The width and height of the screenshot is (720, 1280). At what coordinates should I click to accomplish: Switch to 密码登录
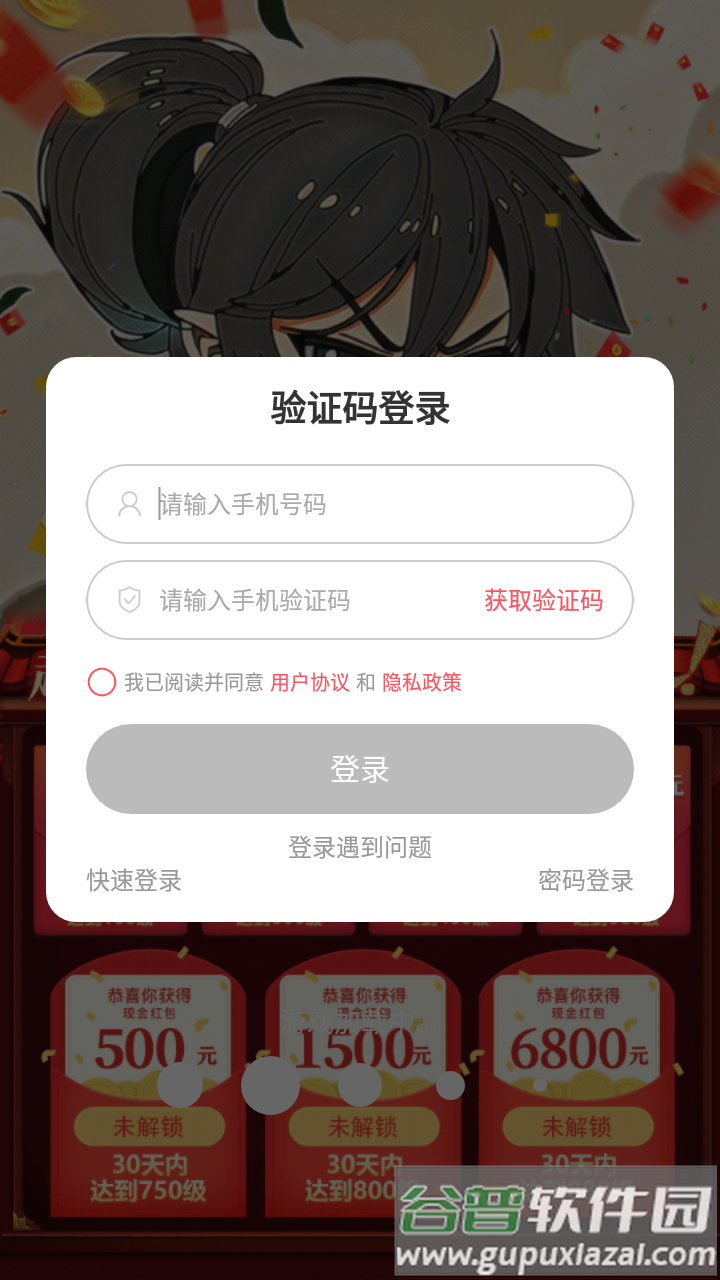586,880
